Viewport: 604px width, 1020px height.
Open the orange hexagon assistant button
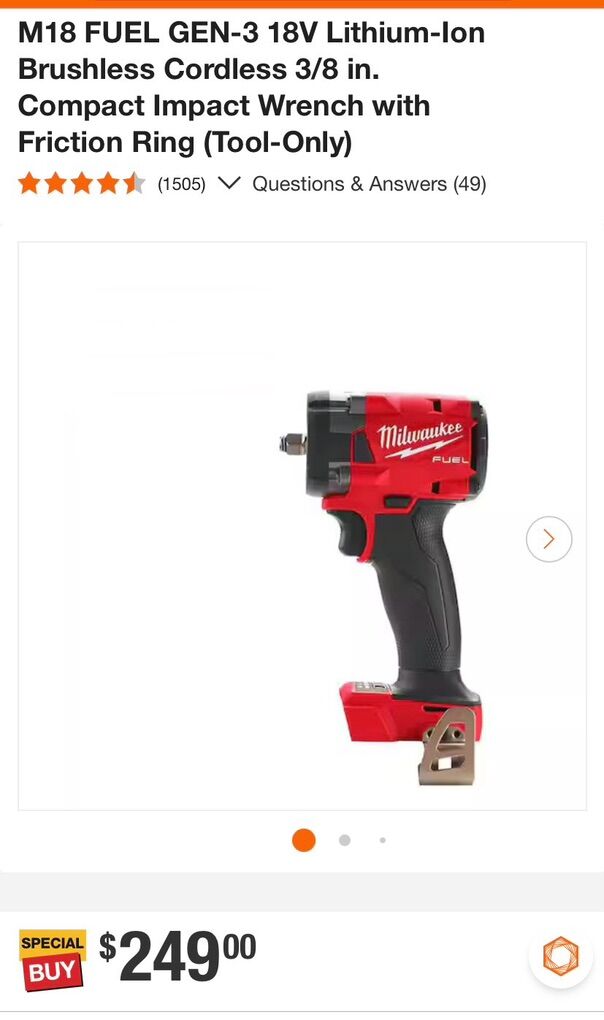[x=560, y=956]
